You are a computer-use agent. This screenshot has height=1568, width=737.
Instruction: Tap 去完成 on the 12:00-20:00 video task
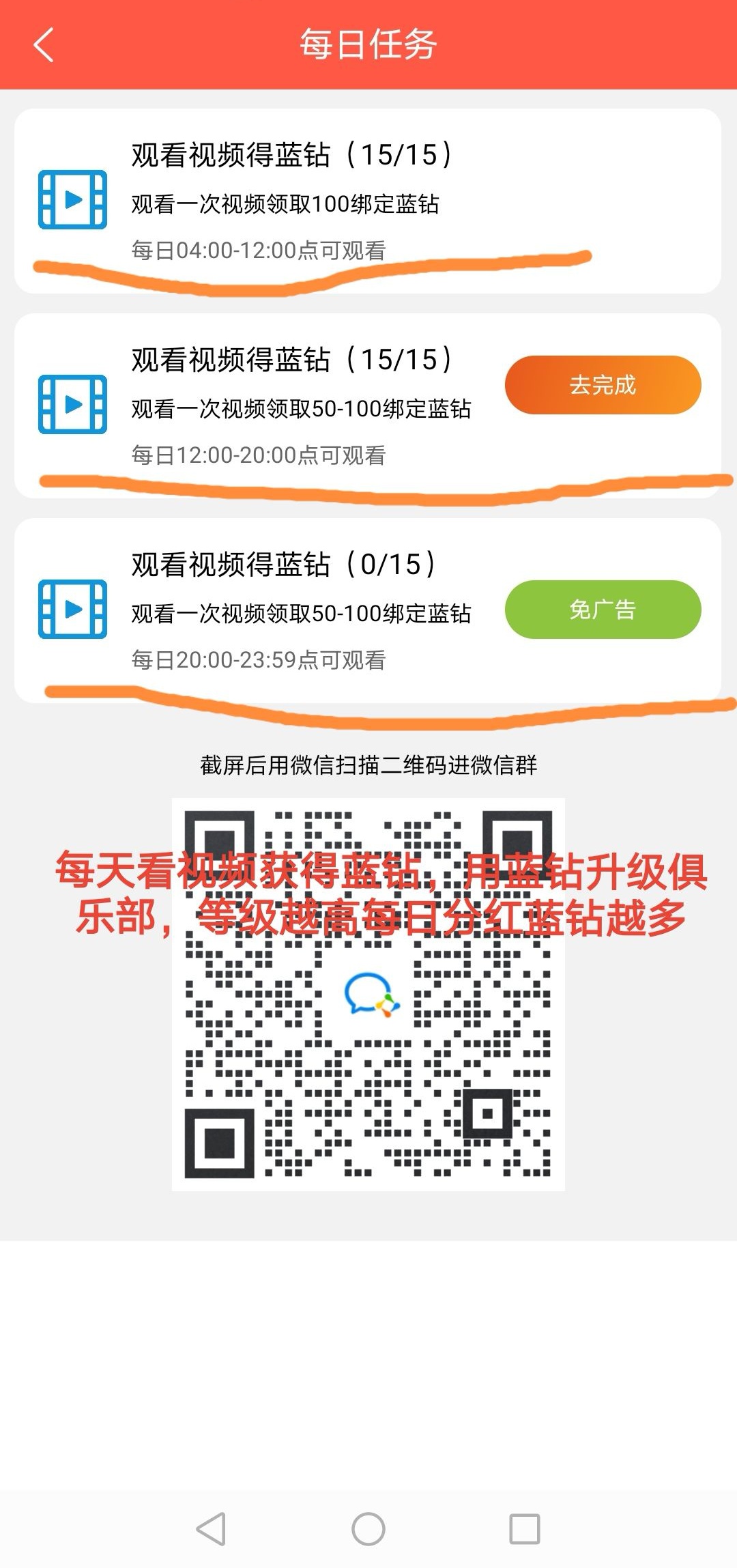(603, 385)
